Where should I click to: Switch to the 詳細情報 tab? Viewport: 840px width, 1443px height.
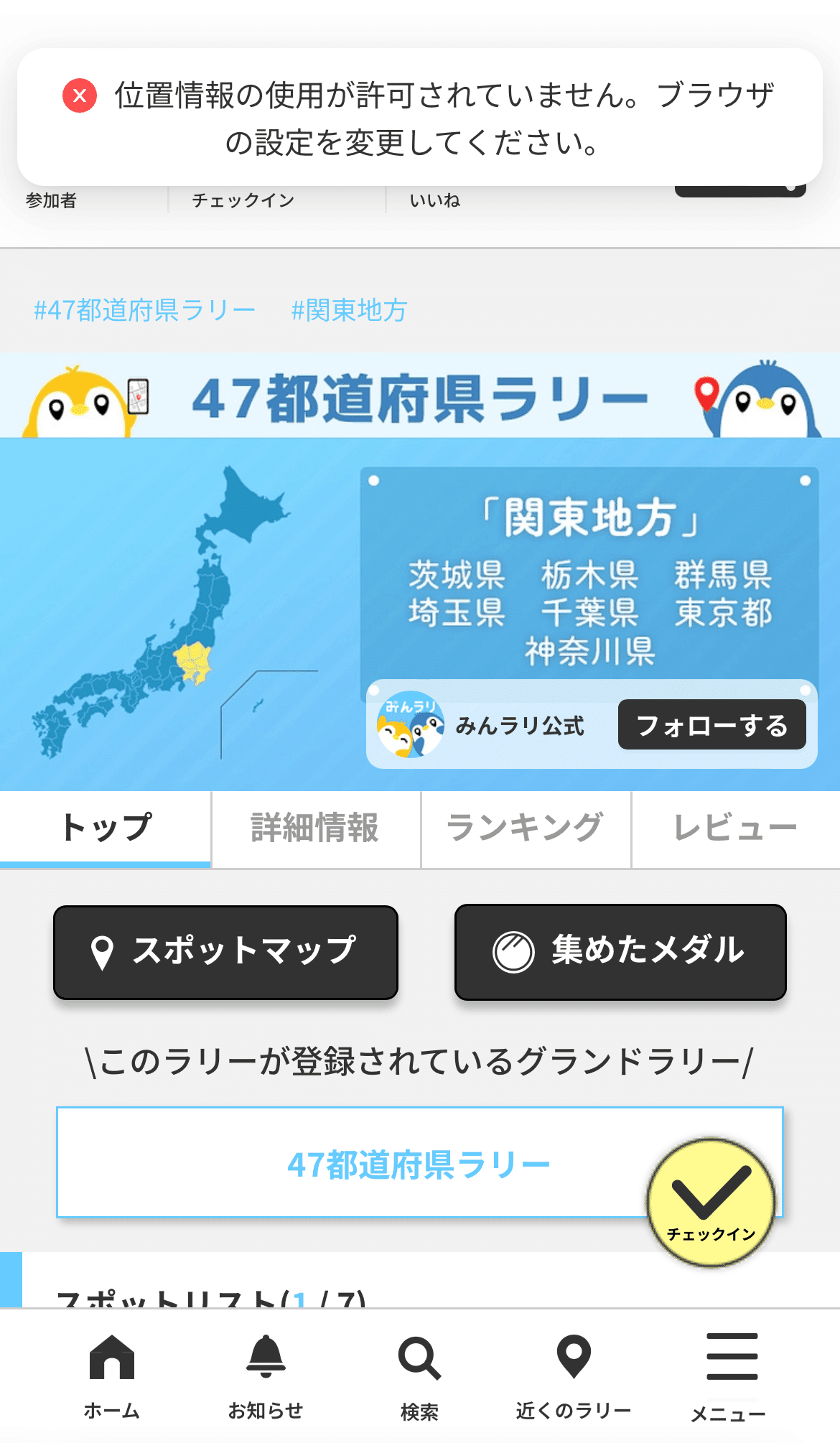pos(314,827)
